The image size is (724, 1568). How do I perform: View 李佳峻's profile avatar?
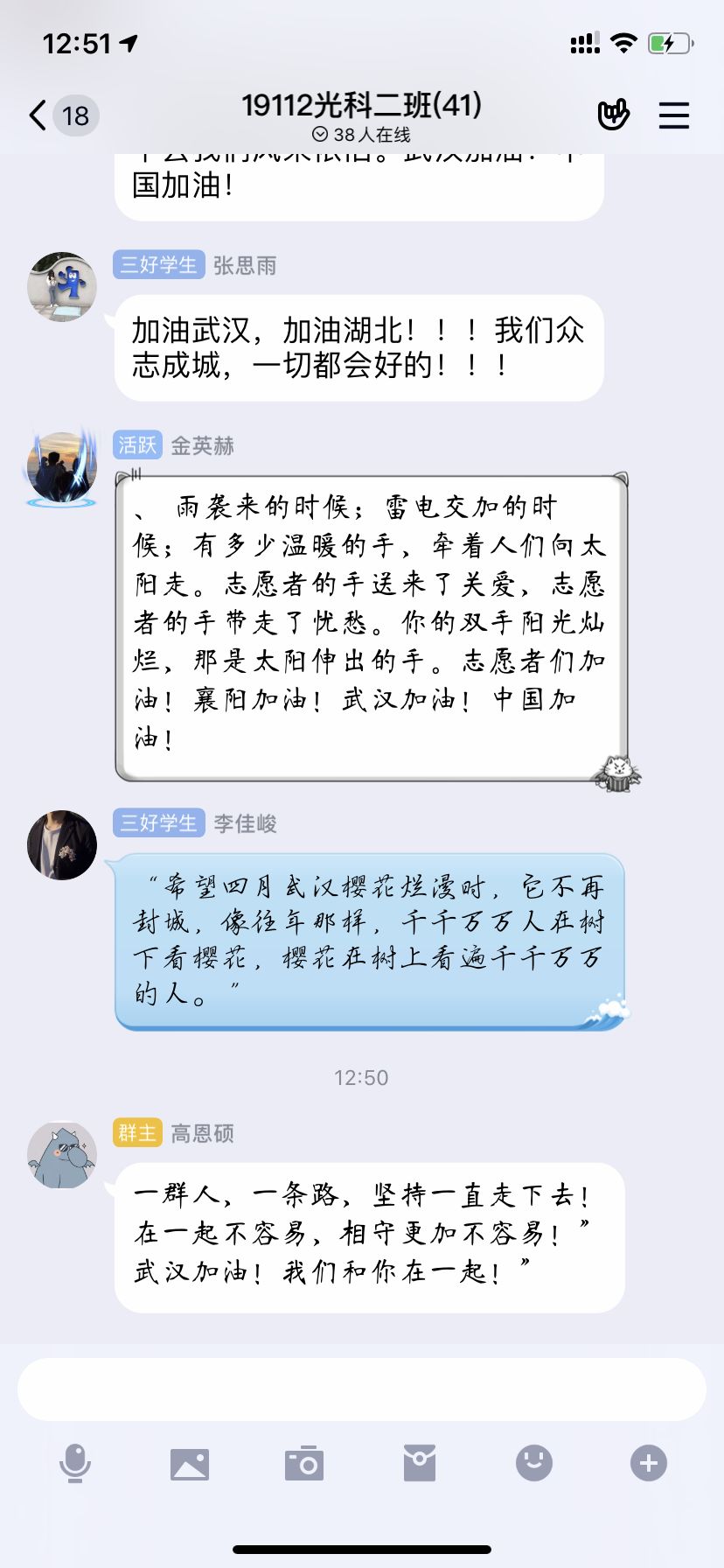pyautogui.click(x=62, y=844)
